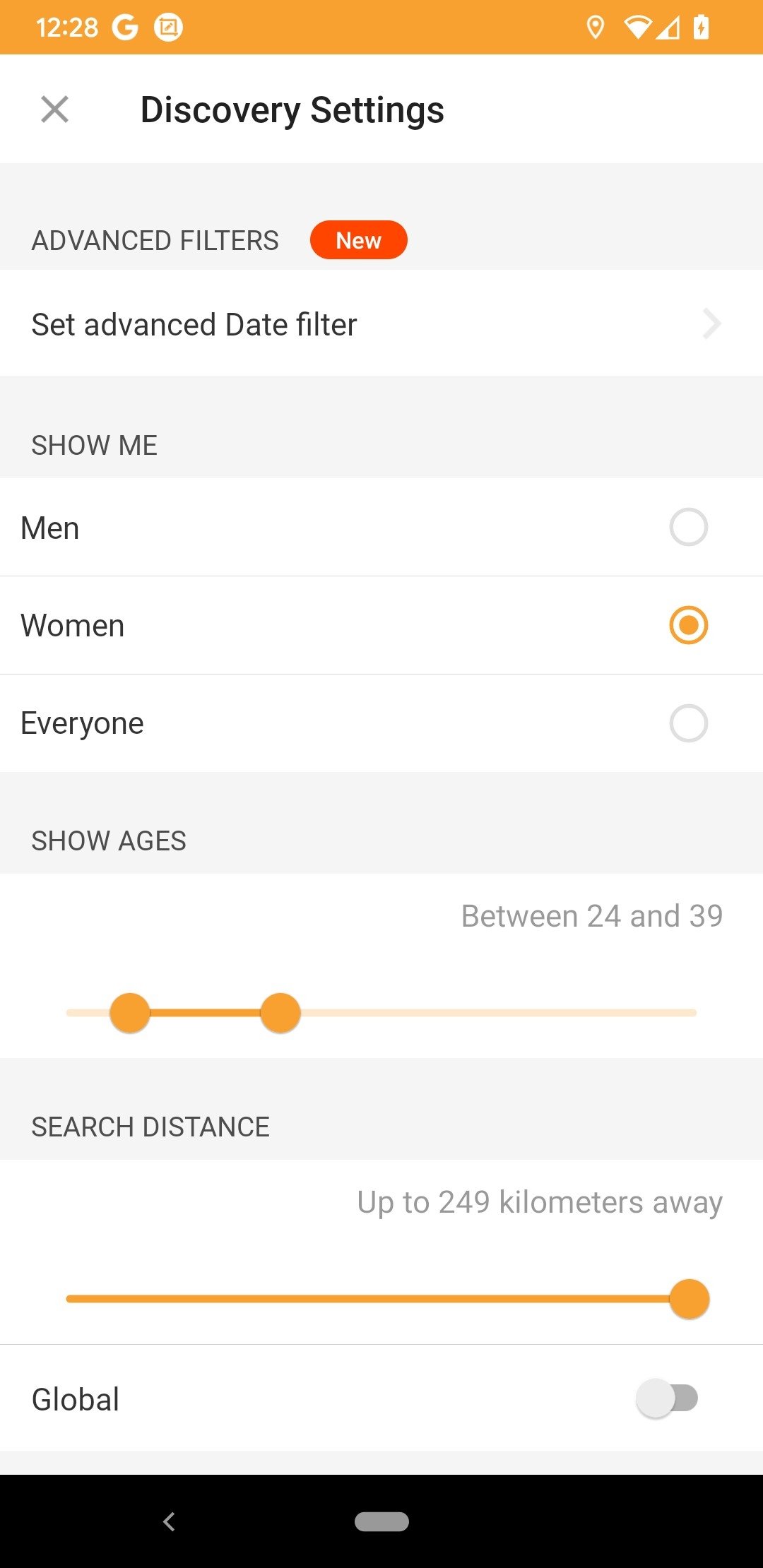
Task: Tap the maximum age slider handle
Action: (280, 1012)
